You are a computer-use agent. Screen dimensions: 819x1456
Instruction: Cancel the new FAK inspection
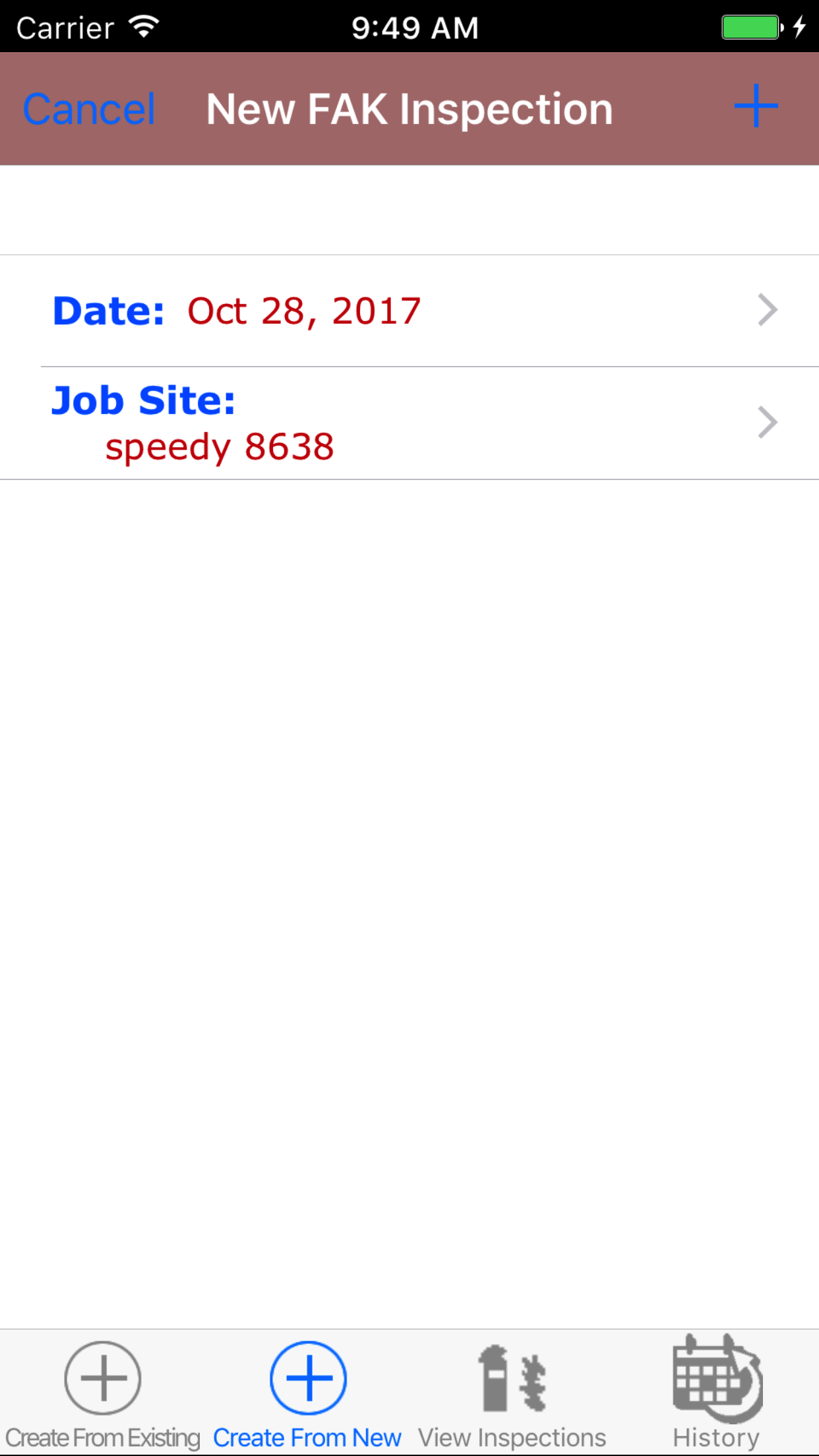click(89, 109)
